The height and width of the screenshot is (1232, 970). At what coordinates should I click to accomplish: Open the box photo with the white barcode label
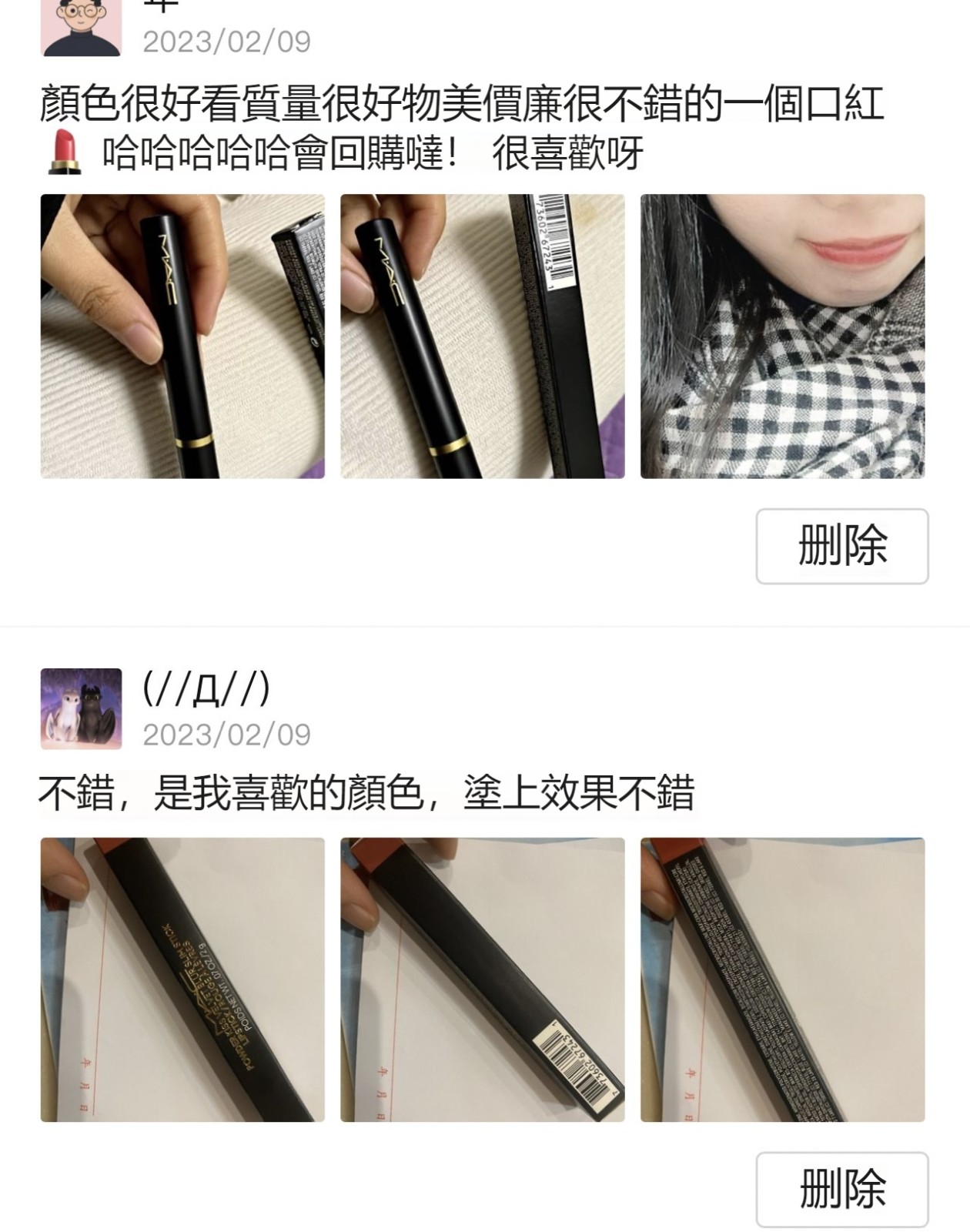pos(483,979)
